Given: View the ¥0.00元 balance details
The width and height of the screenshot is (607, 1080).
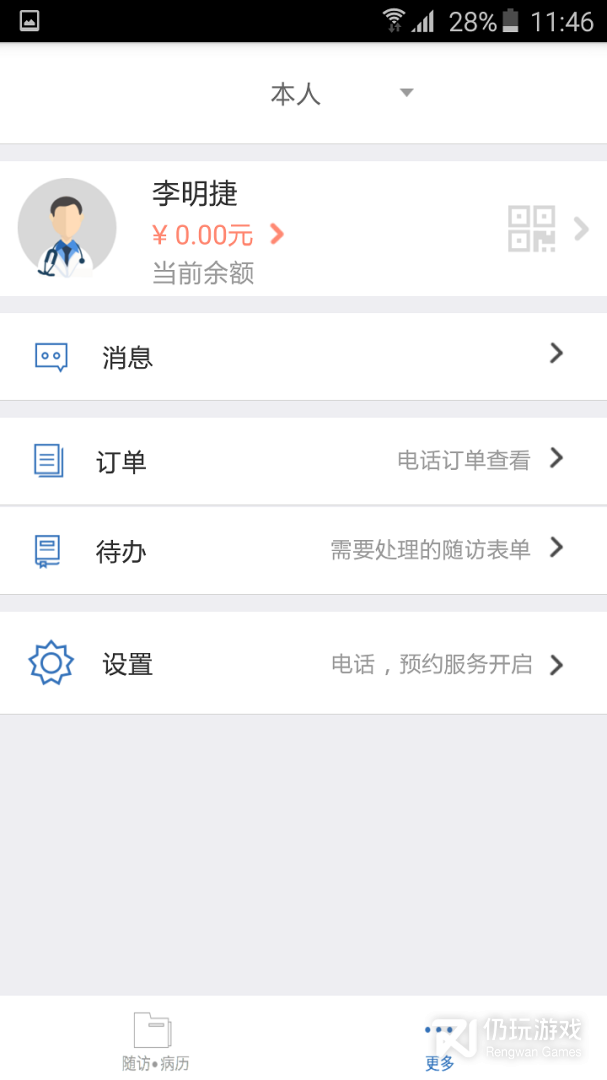Looking at the screenshot, I should 217,235.
